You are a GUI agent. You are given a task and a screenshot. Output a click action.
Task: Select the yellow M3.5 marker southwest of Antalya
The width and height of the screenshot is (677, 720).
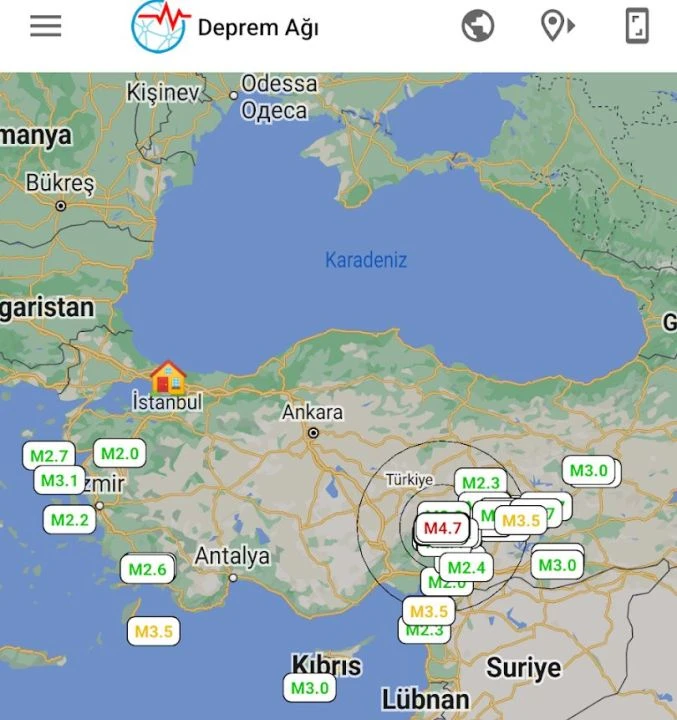[154, 631]
